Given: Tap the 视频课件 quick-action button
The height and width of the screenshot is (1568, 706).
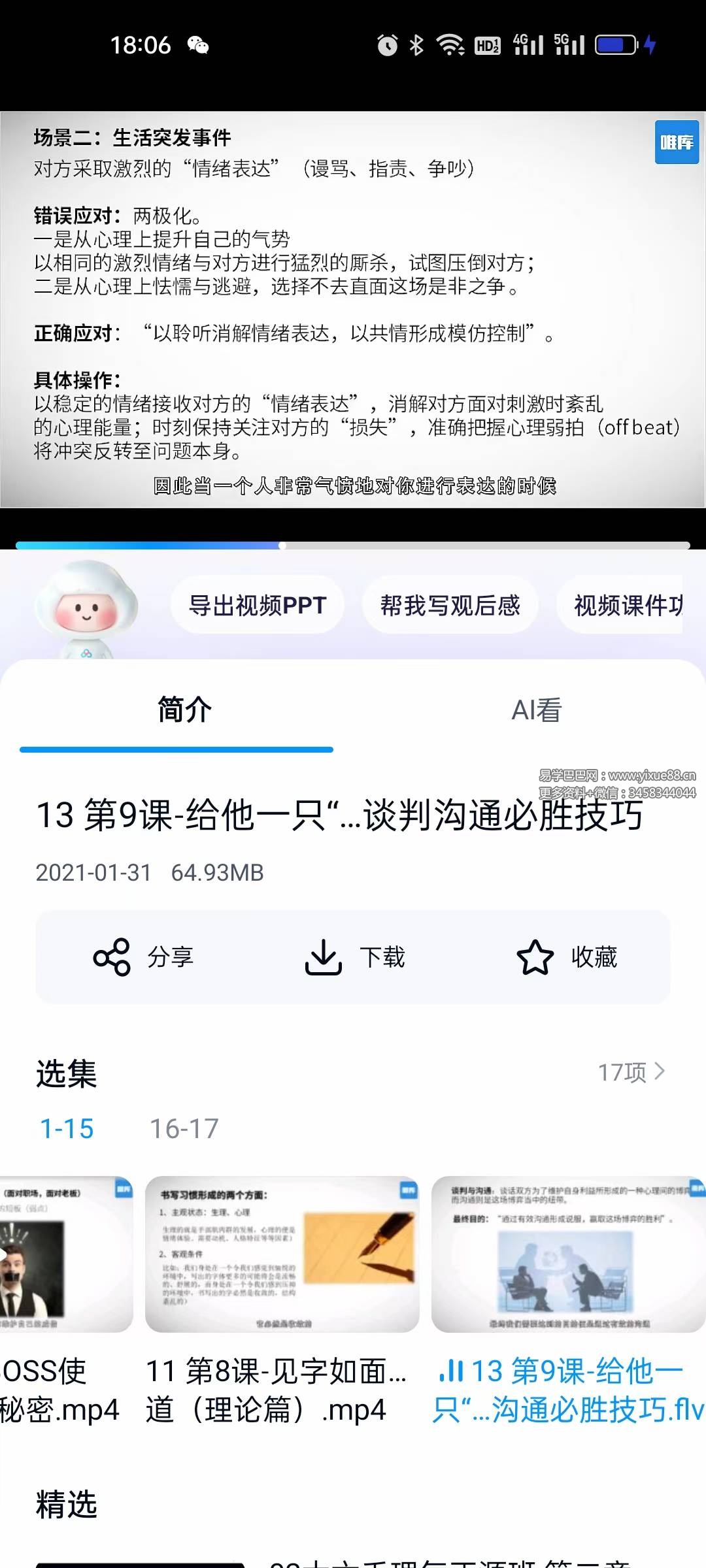Looking at the screenshot, I should pyautogui.click(x=631, y=604).
